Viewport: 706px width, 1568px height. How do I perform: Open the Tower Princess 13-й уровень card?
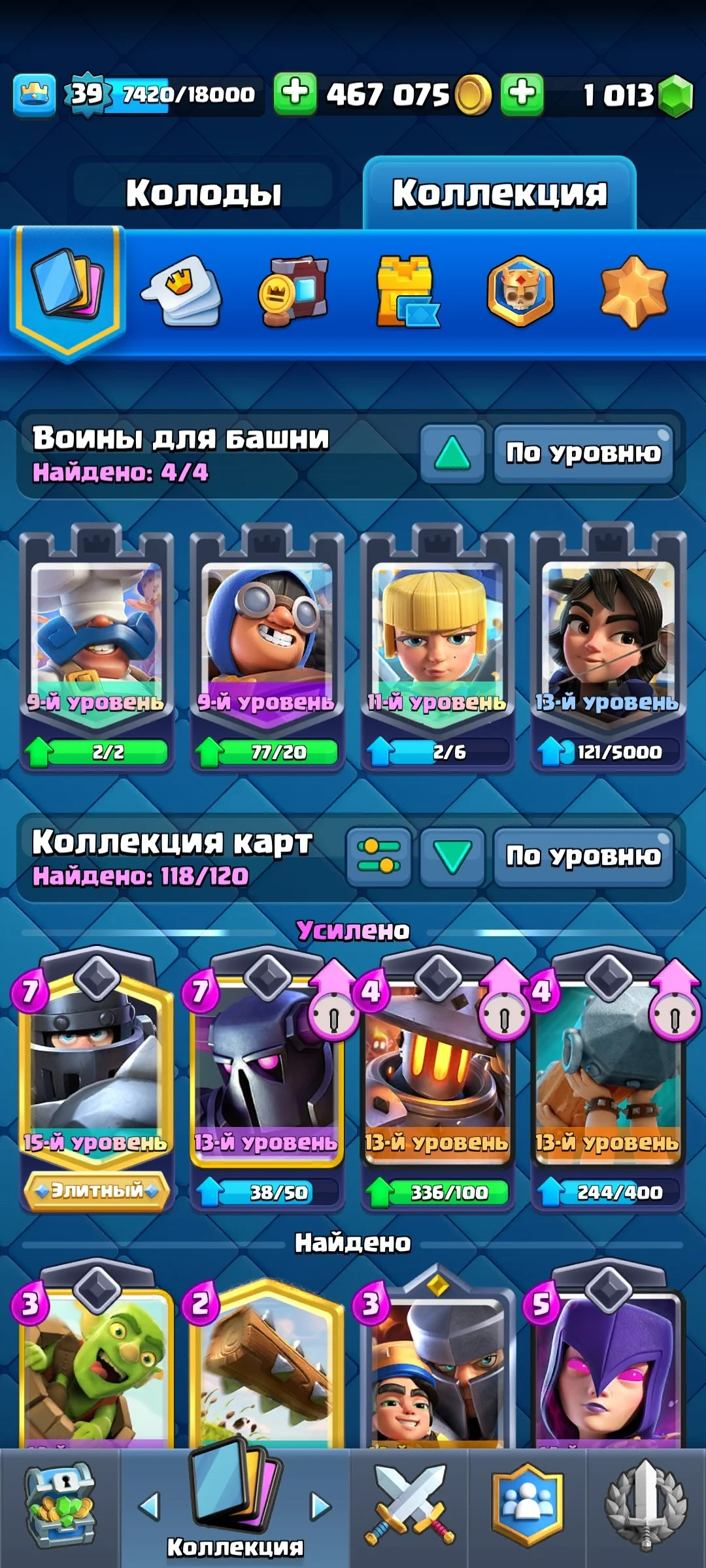tap(608, 647)
